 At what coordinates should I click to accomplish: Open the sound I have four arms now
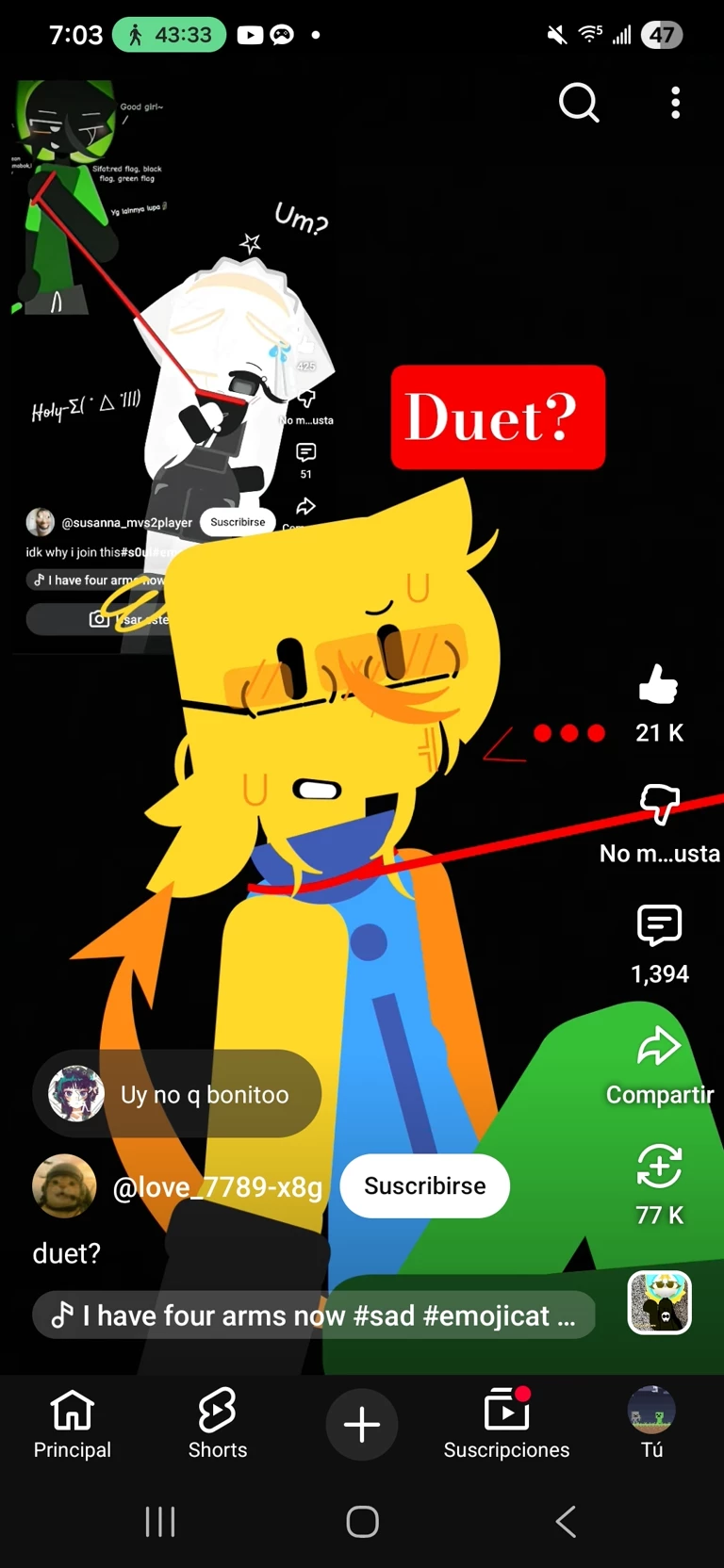tap(314, 1315)
